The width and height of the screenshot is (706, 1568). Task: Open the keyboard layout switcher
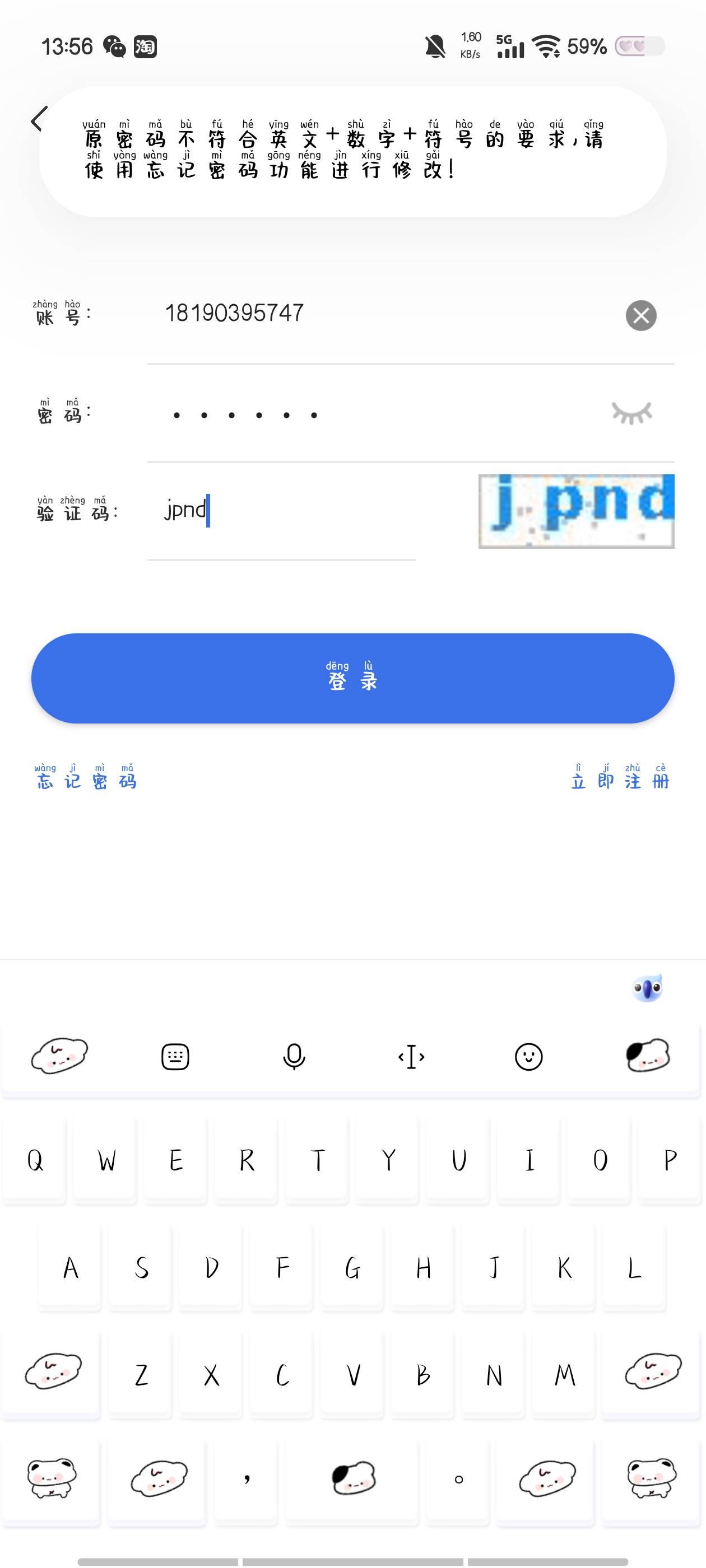click(x=175, y=1057)
